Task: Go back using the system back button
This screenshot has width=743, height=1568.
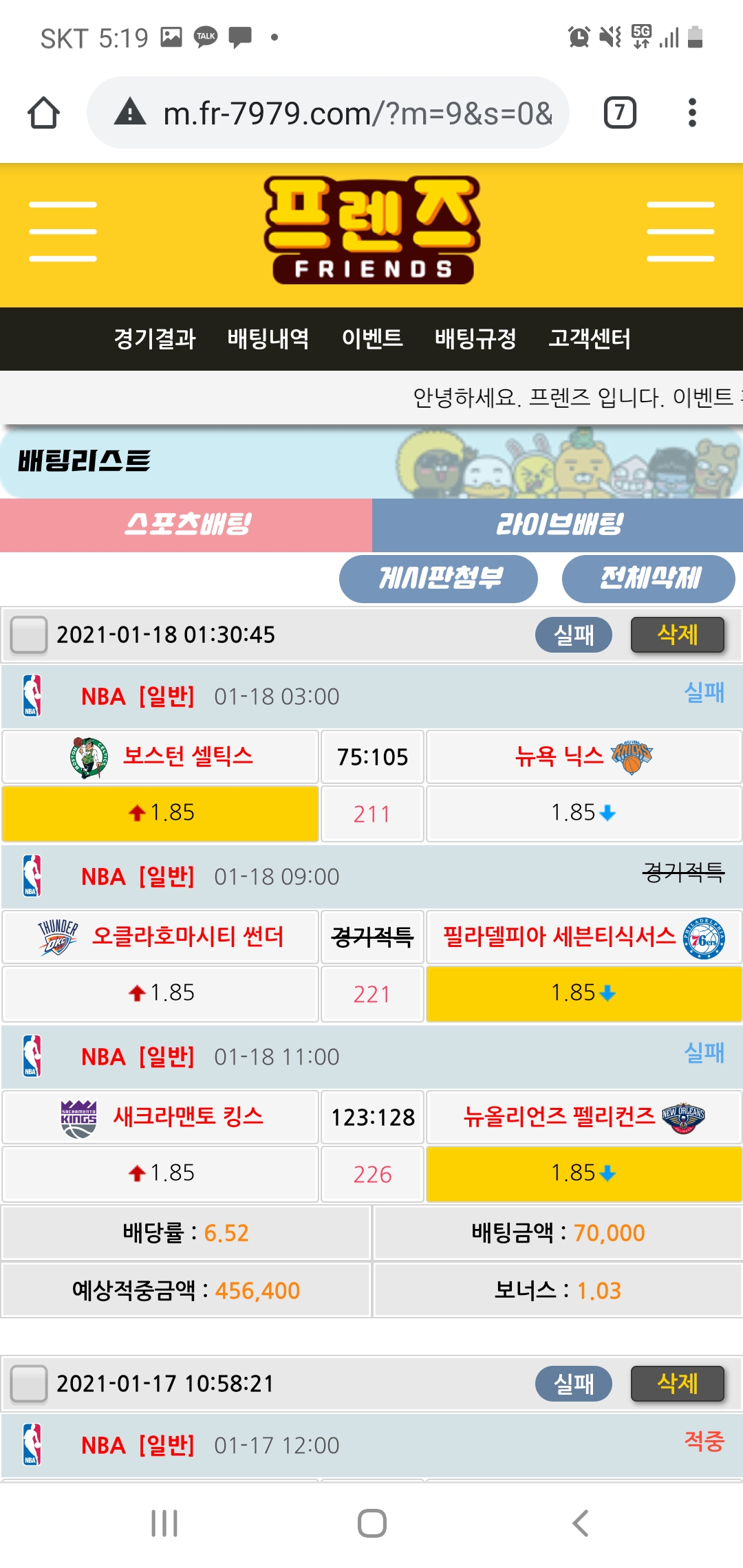Action: point(580,1523)
